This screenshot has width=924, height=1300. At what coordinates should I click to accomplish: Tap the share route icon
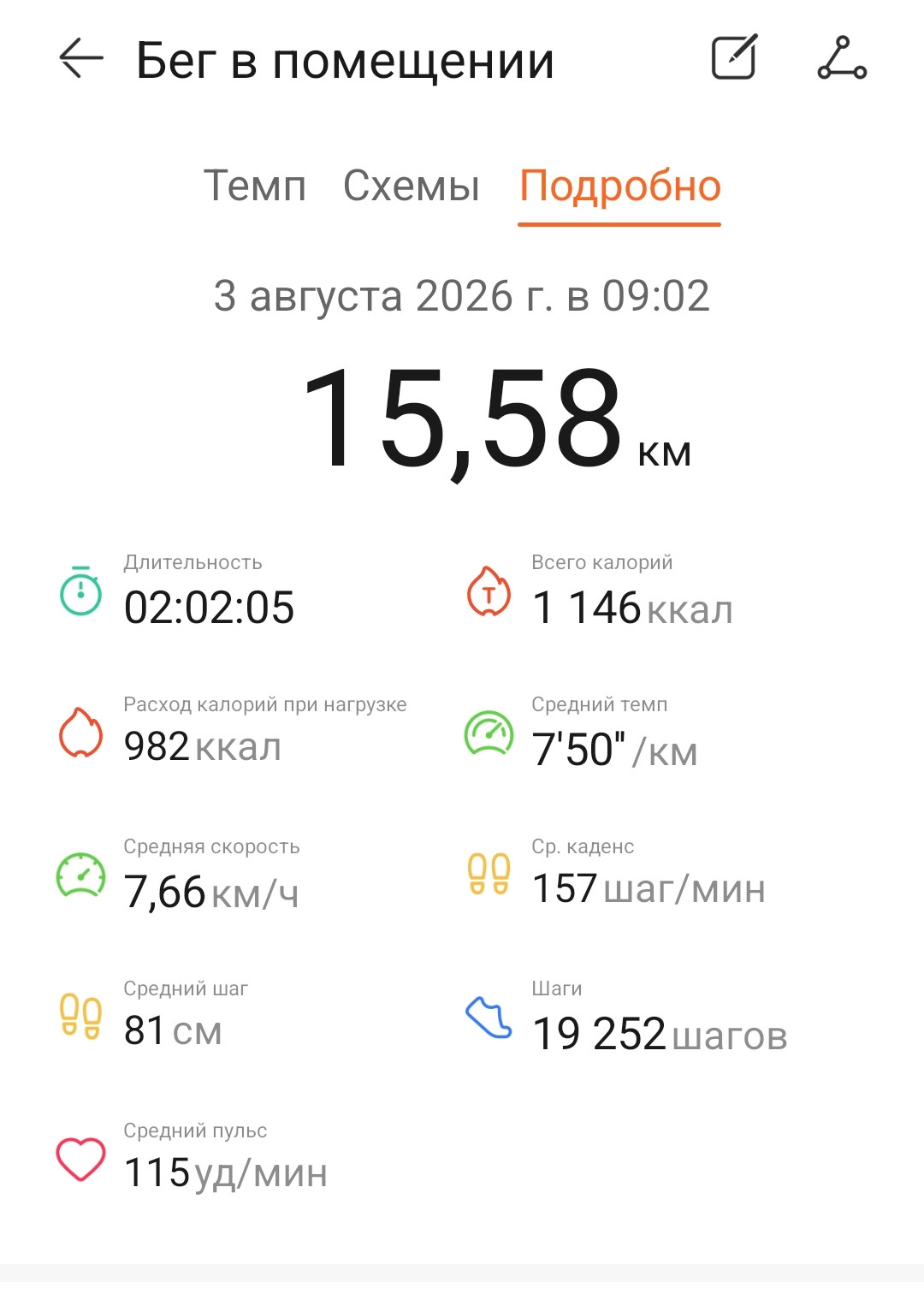pos(842,58)
